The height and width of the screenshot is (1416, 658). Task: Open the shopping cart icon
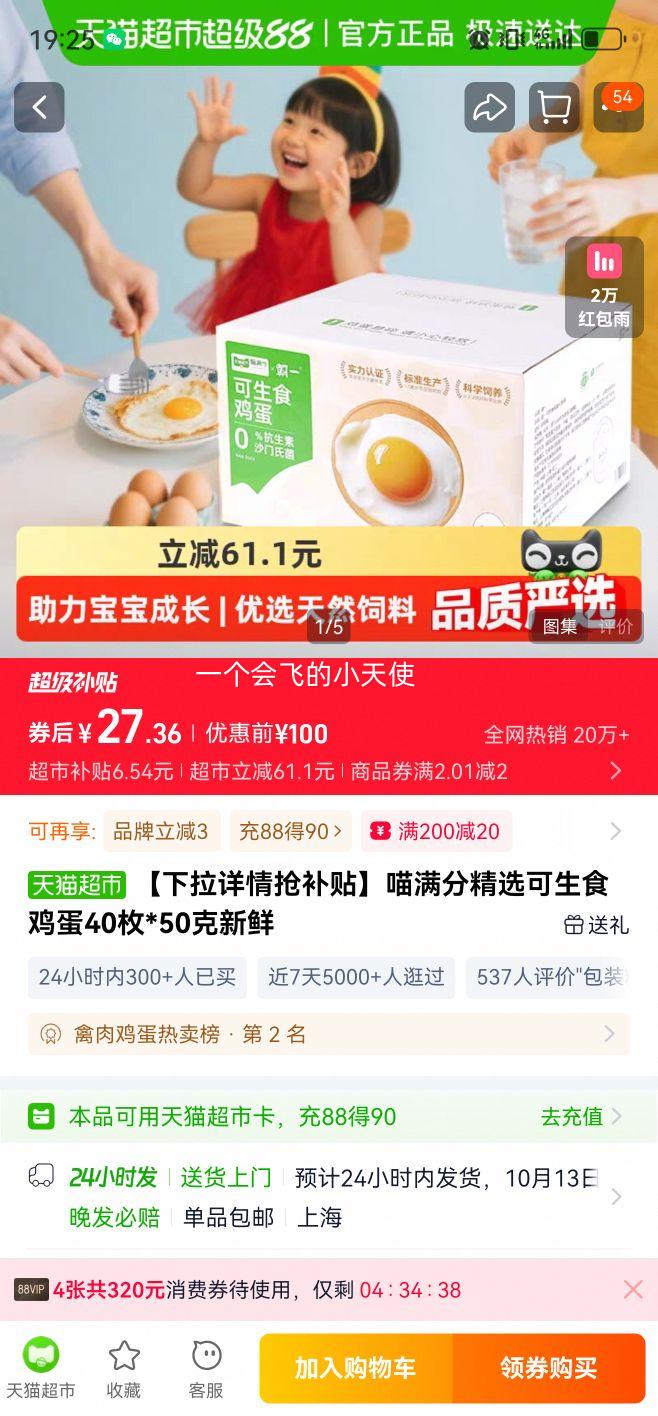[554, 108]
